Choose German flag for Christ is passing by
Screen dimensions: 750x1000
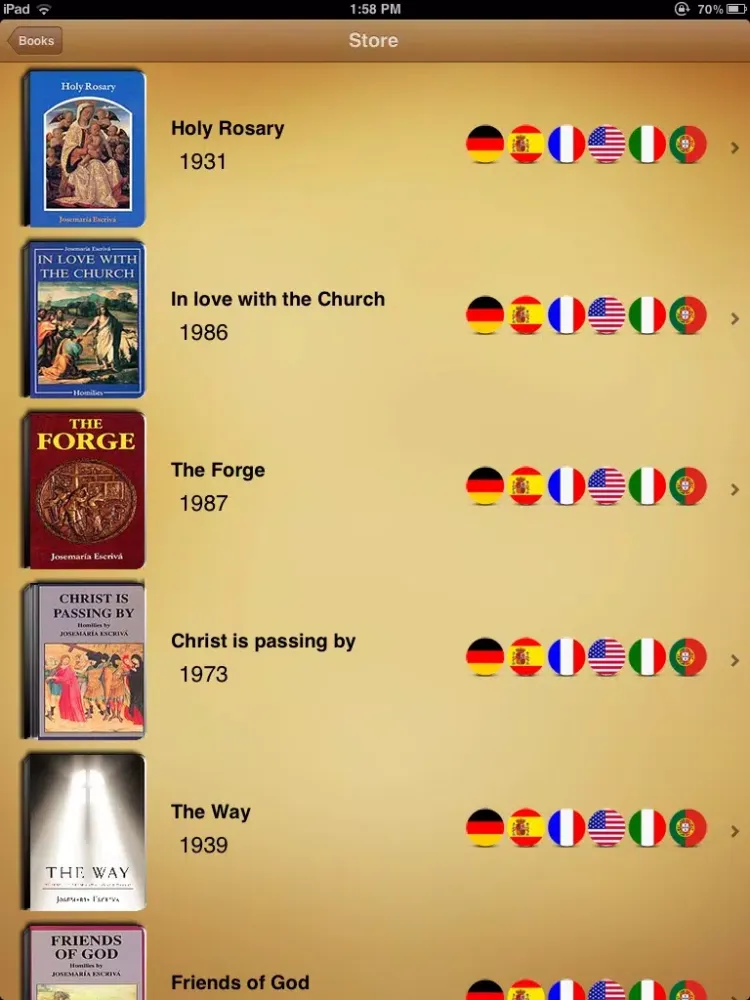485,657
